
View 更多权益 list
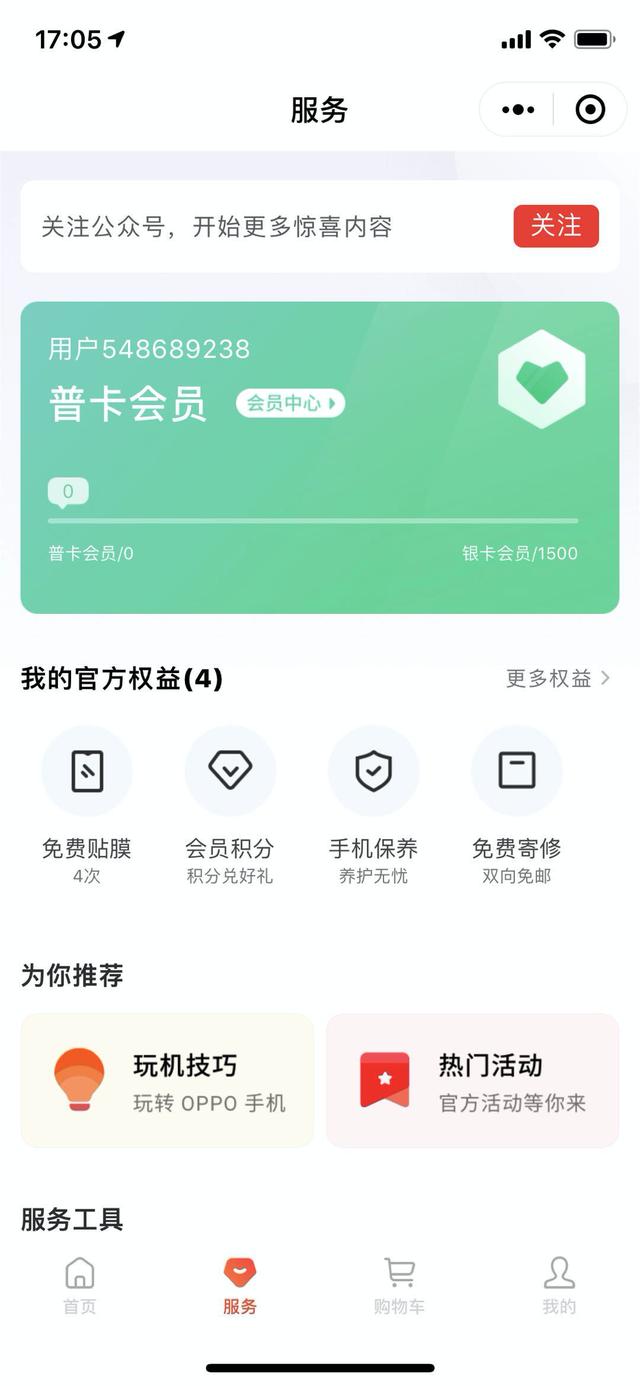tap(557, 679)
